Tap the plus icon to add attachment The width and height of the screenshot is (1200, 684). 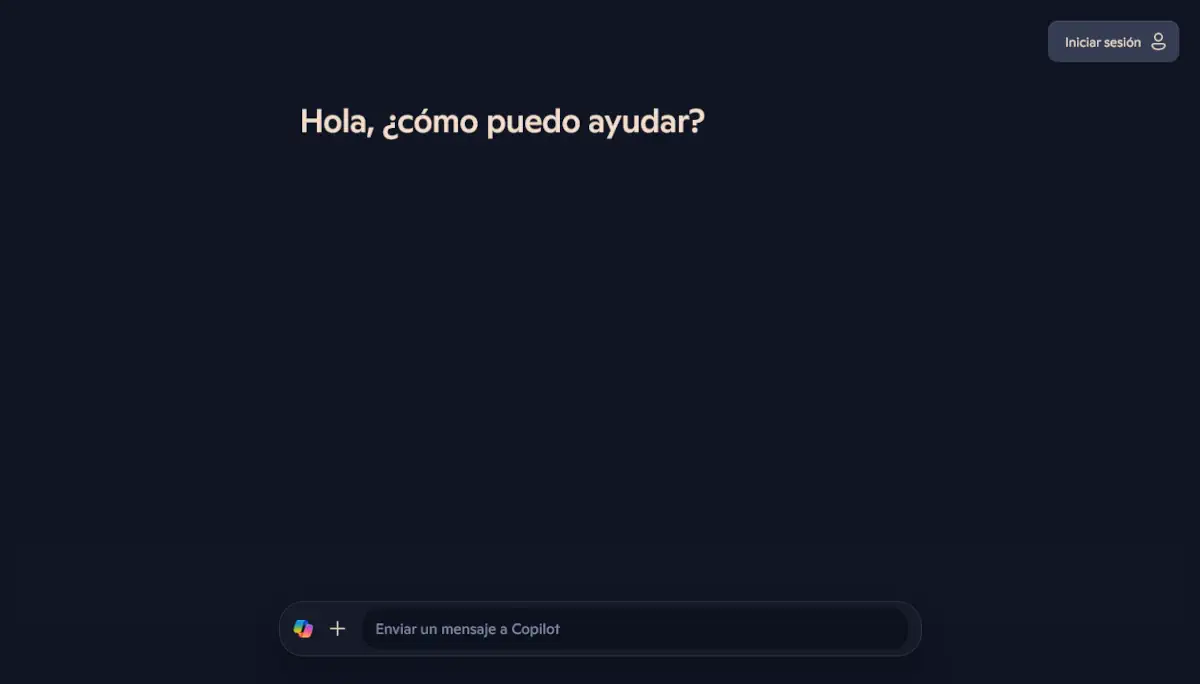coord(338,629)
